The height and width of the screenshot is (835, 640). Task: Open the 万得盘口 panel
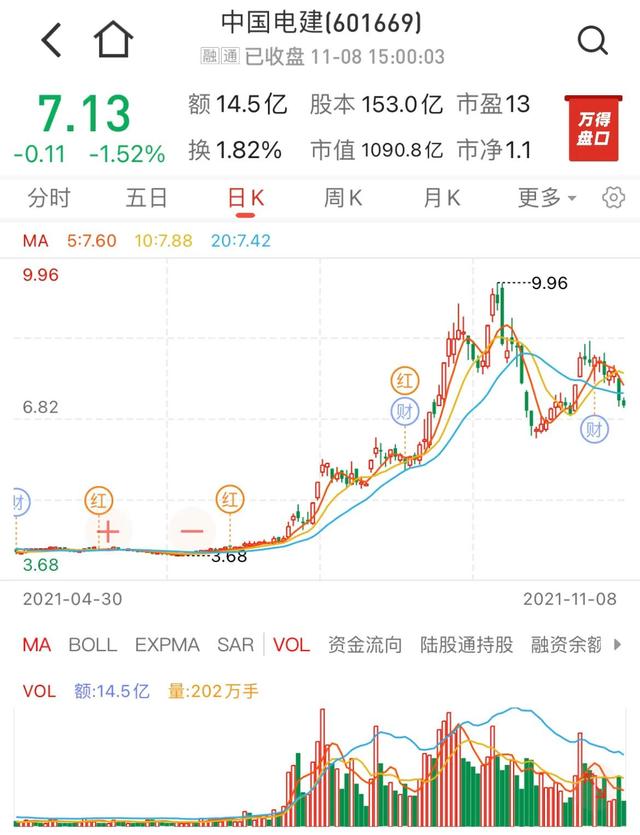[593, 128]
